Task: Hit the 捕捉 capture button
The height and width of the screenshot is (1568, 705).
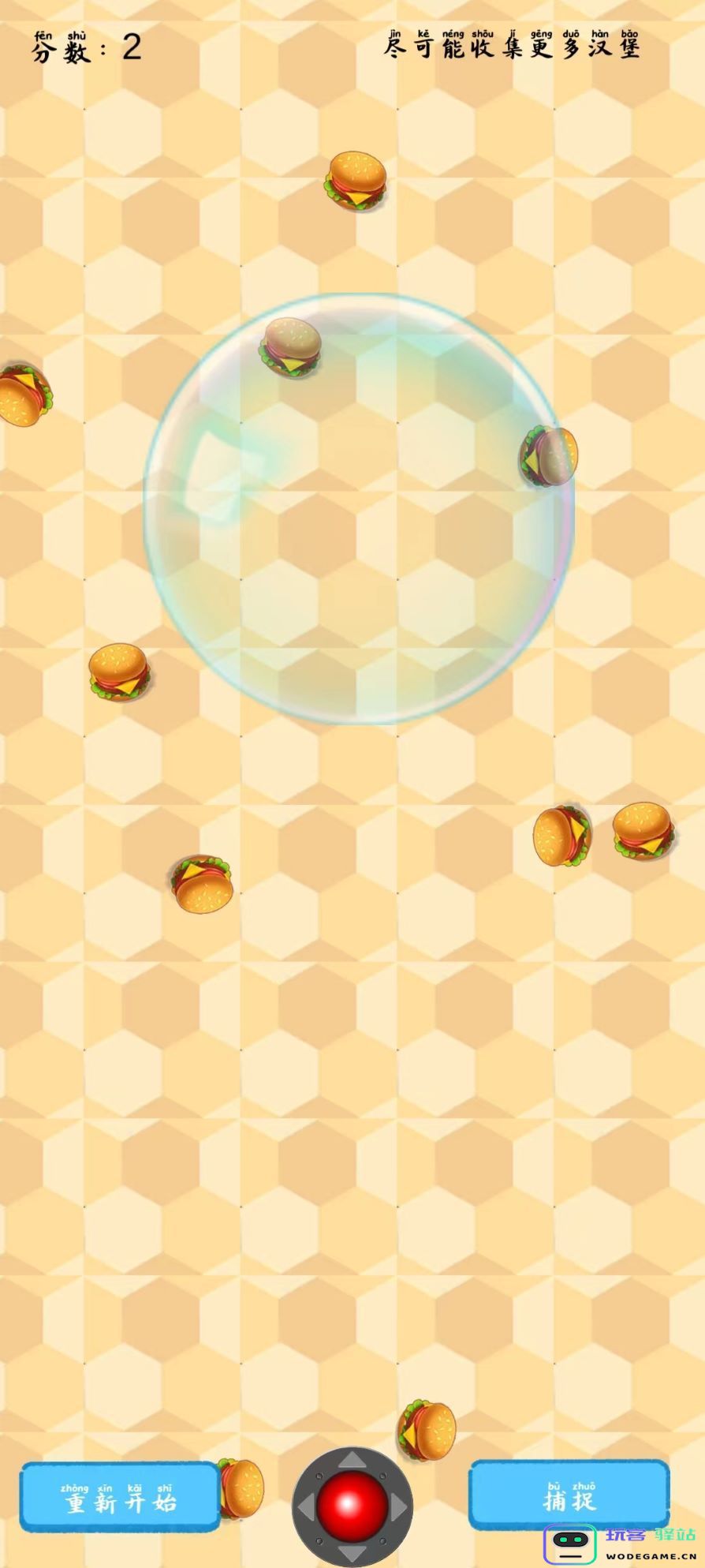Action: 569,1494
